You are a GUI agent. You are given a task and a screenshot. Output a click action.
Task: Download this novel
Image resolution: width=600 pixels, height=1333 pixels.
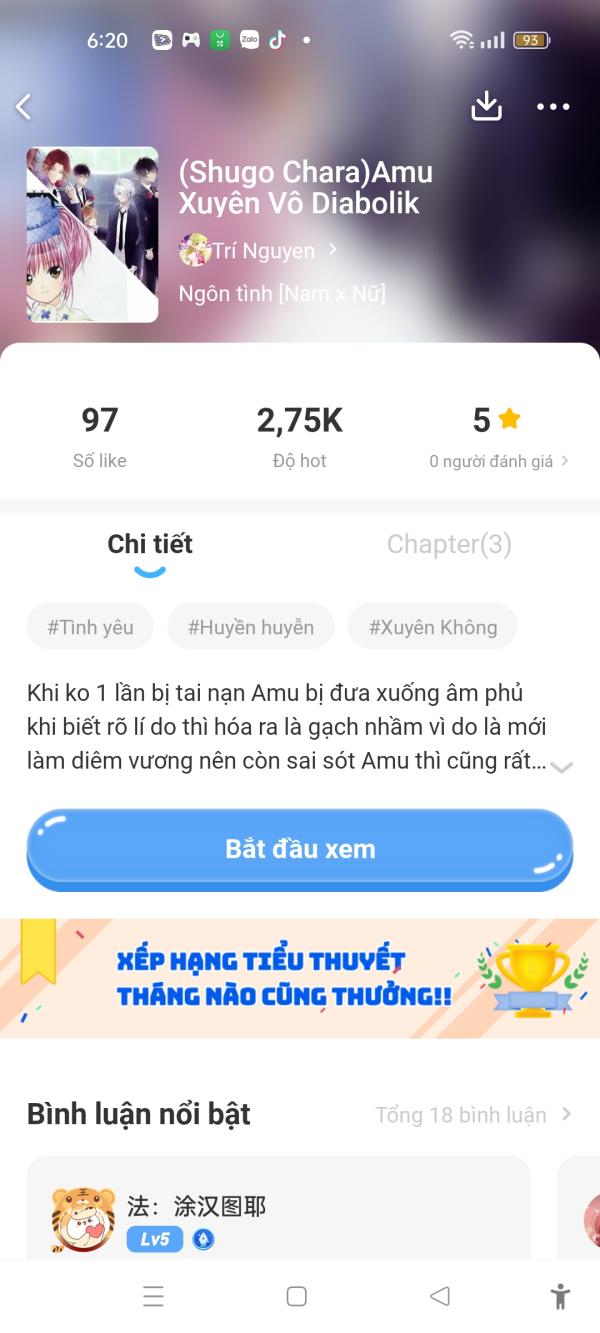486,106
